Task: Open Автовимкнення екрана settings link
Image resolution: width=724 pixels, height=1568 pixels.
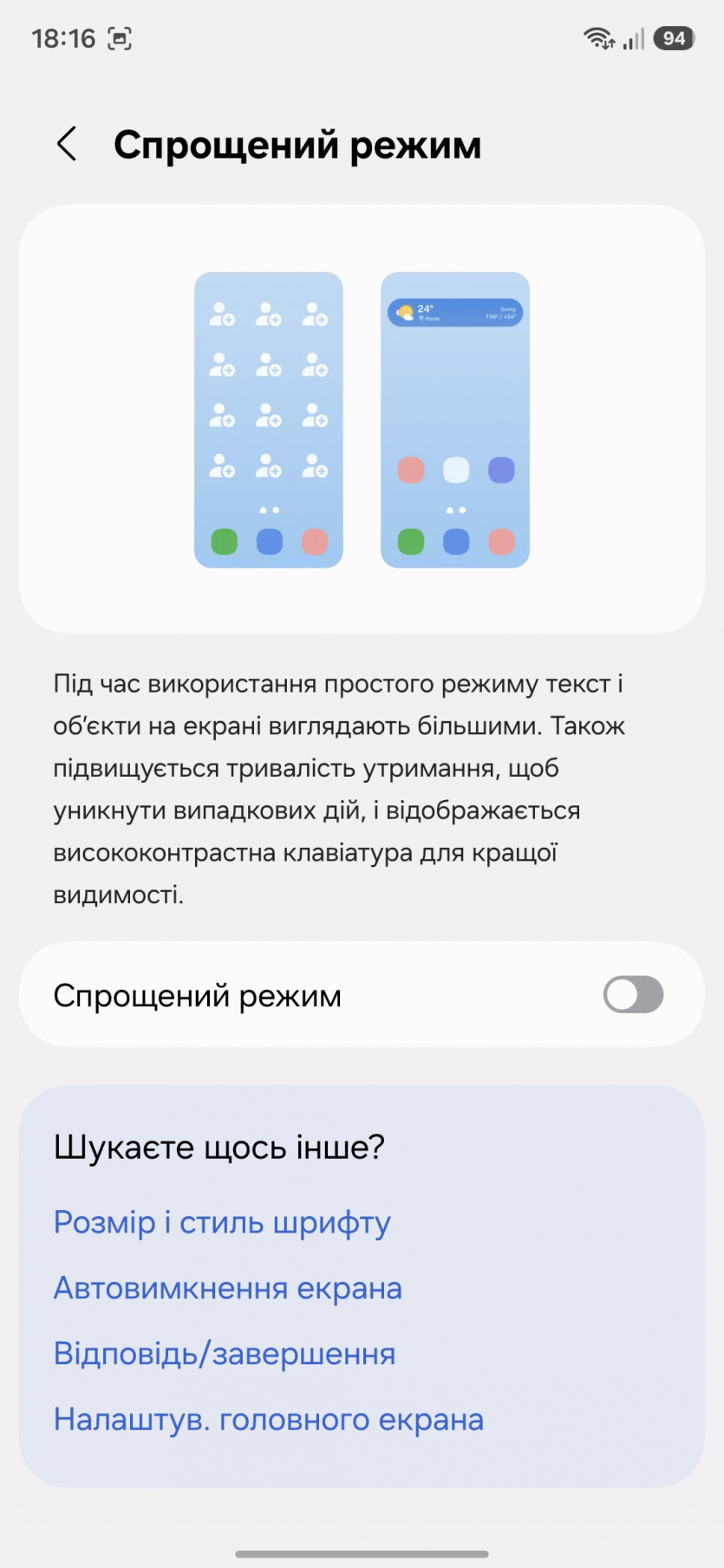Action: 228,1288
